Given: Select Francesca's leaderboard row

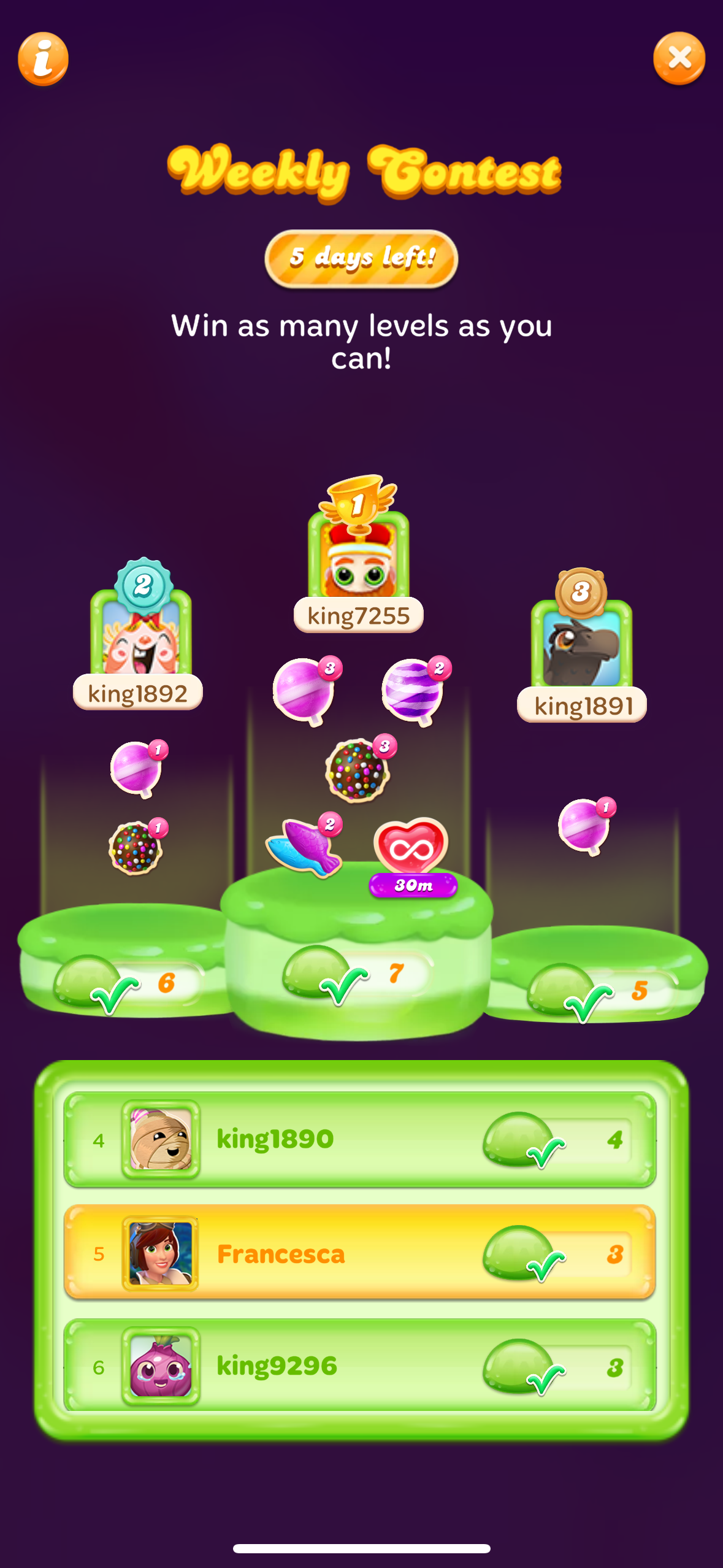Looking at the screenshot, I should pyautogui.click(x=360, y=1253).
